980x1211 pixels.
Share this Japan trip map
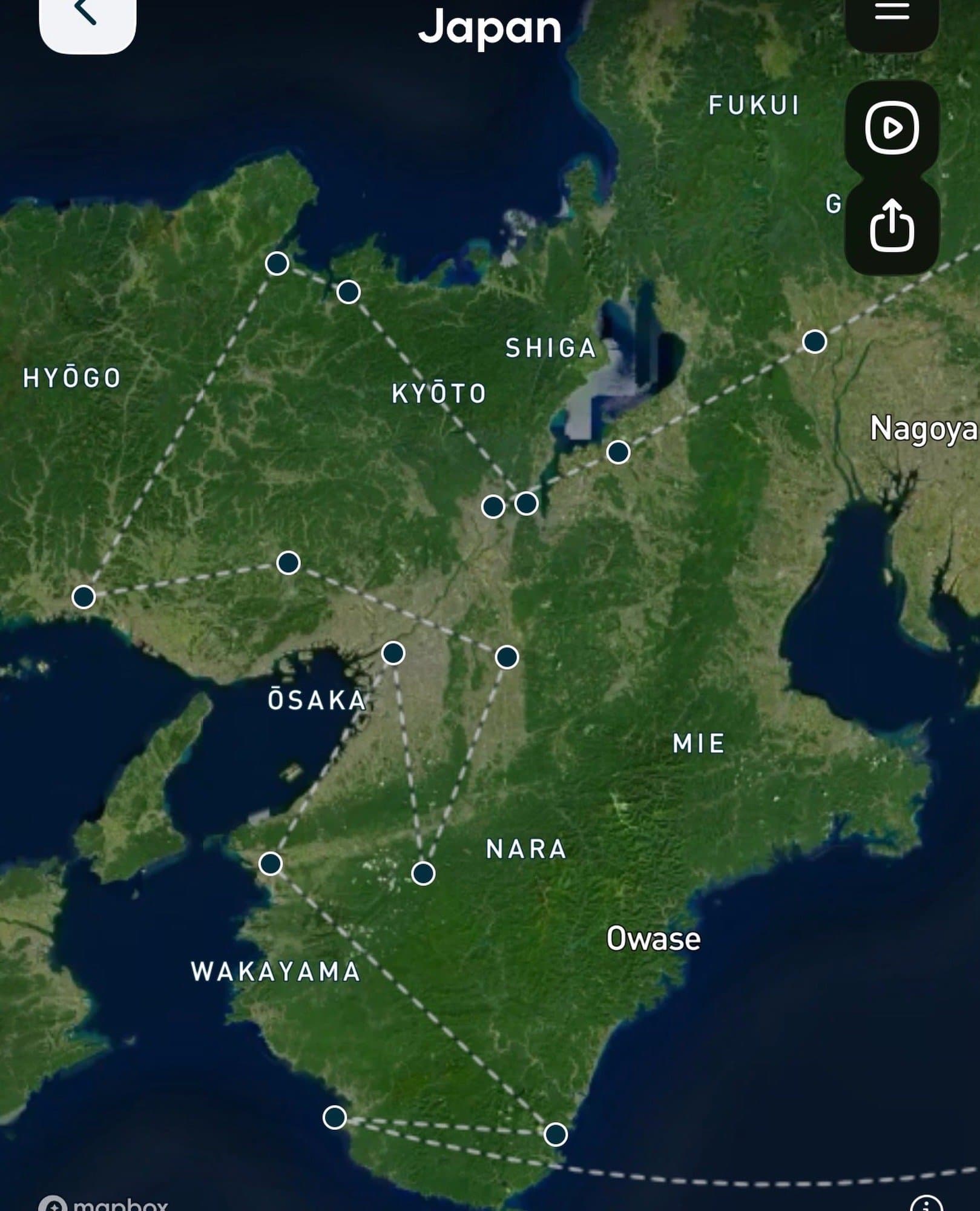[x=892, y=226]
